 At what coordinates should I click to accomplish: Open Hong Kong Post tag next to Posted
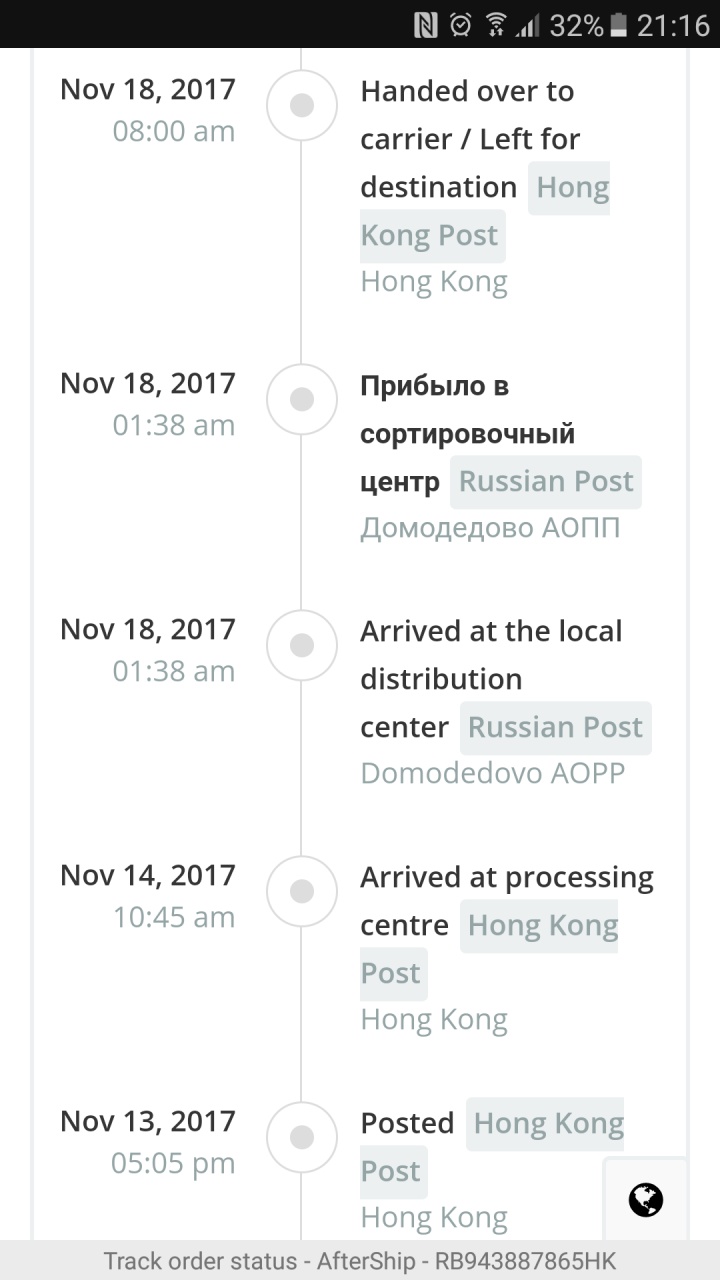click(547, 1124)
